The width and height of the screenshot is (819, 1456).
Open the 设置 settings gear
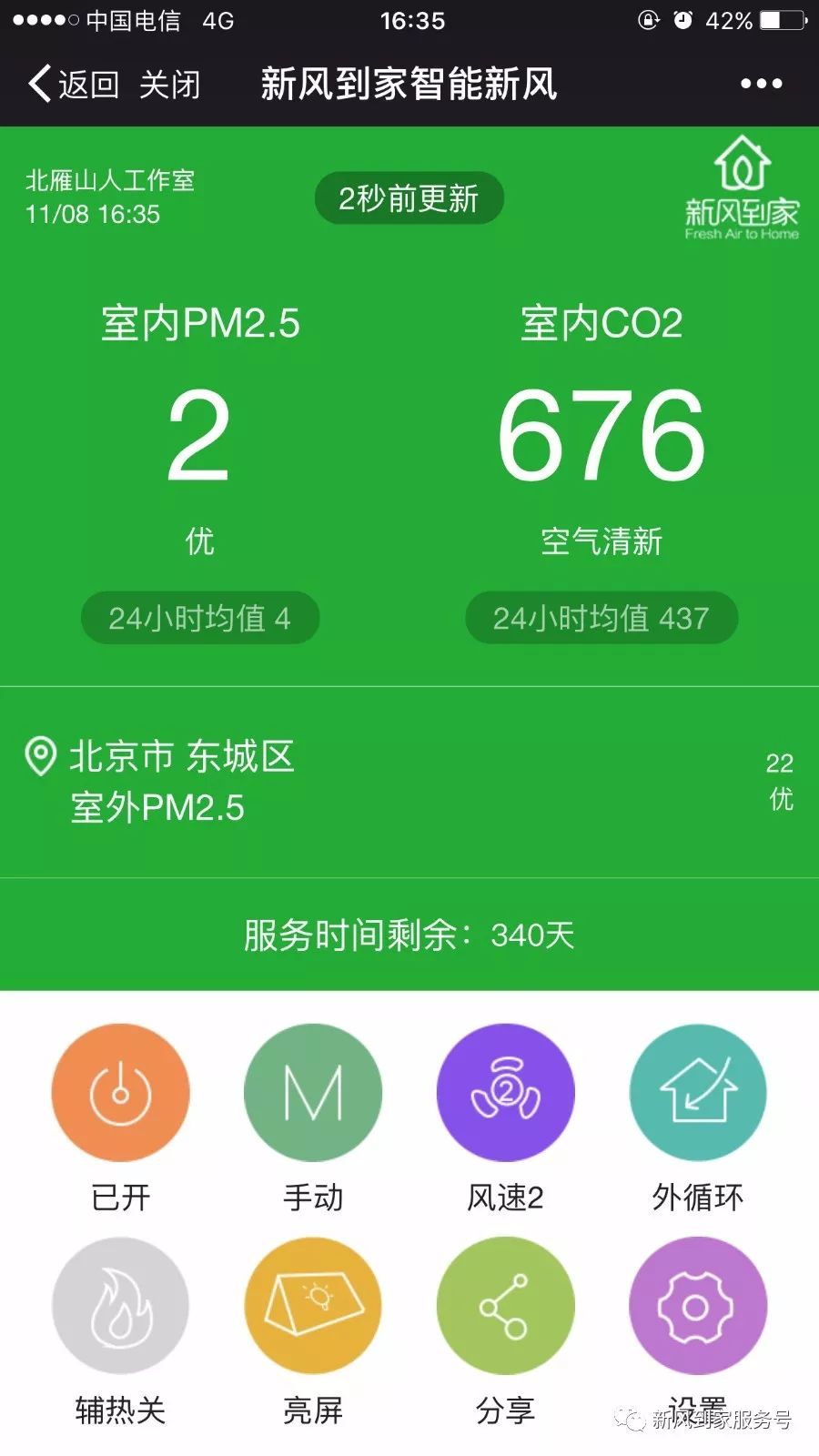click(x=698, y=1306)
